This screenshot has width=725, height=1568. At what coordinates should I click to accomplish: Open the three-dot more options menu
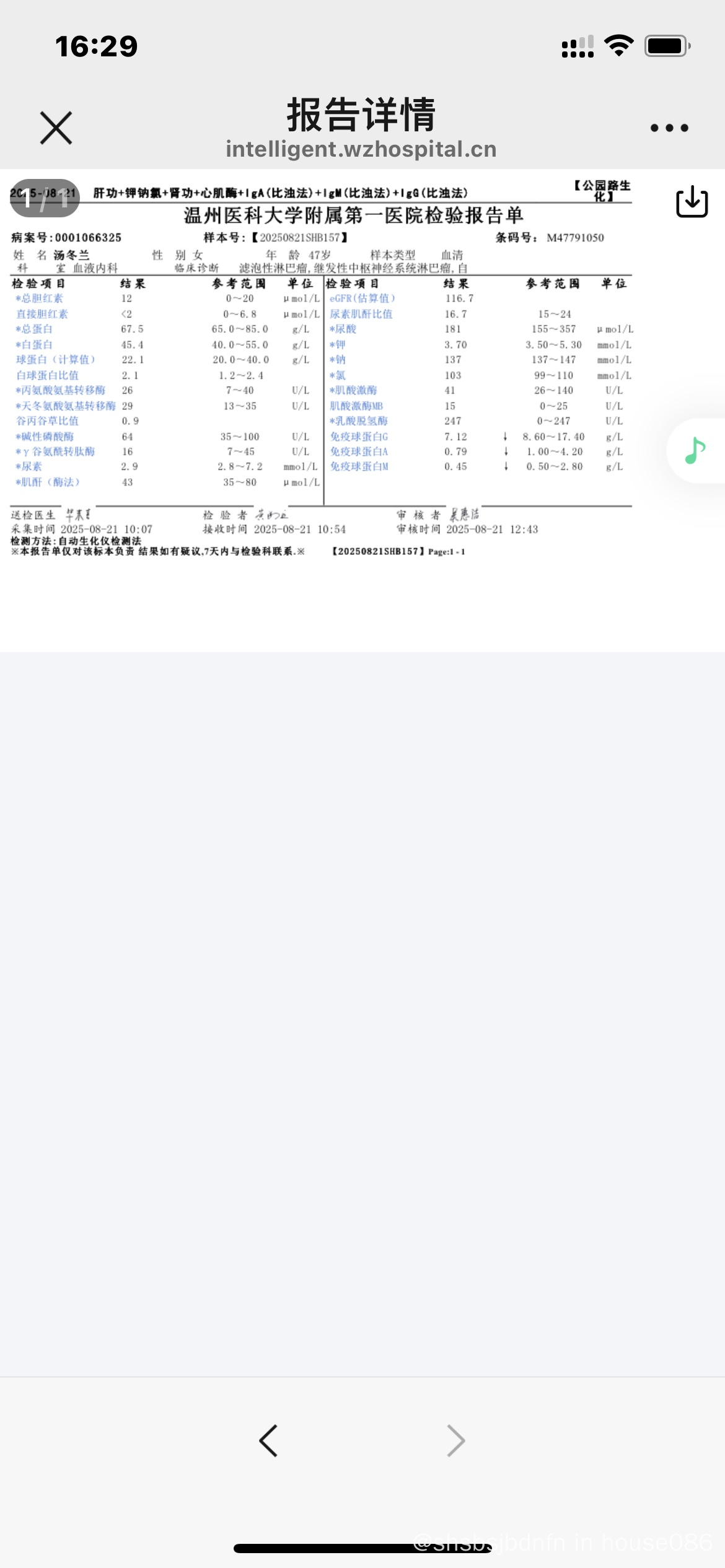[669, 128]
